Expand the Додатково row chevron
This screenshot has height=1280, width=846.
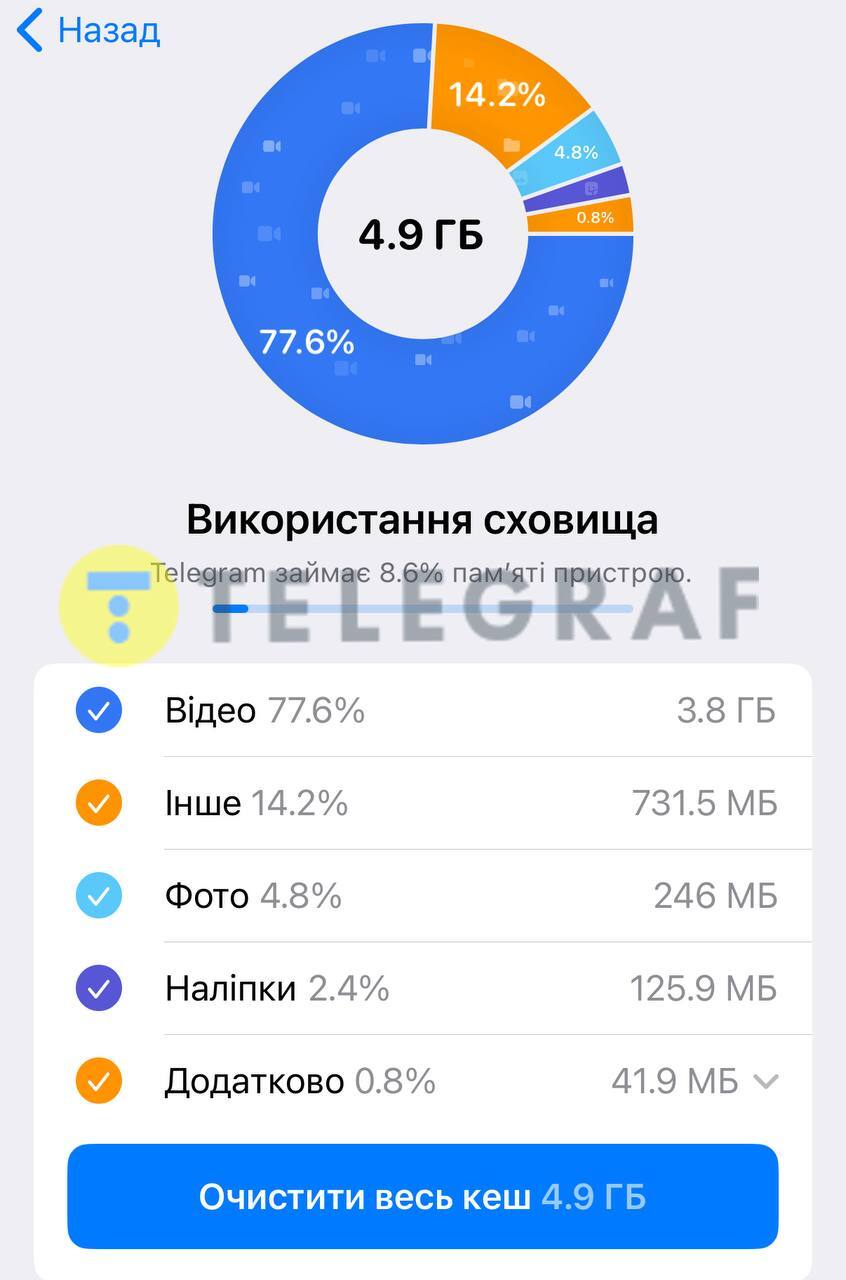click(765, 1081)
